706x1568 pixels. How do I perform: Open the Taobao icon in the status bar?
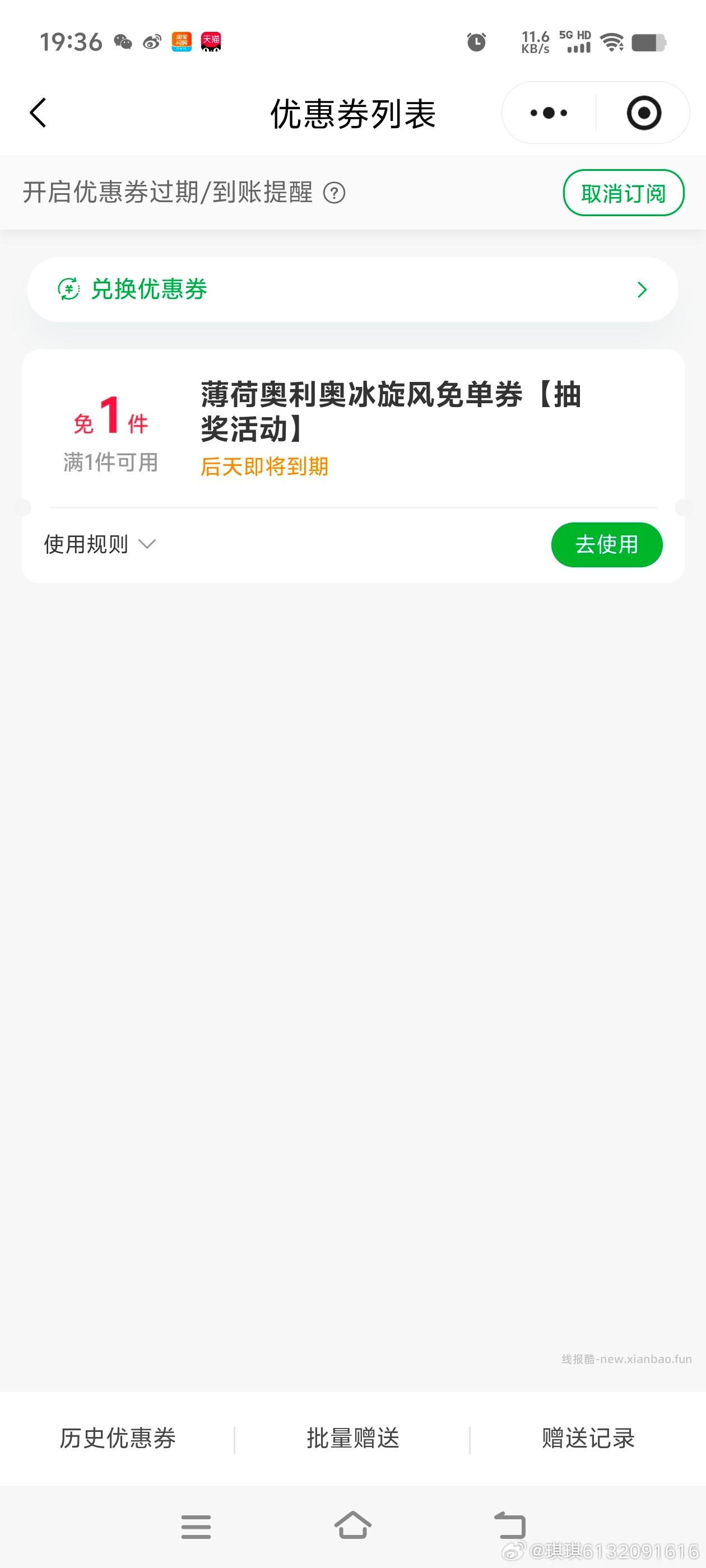point(182,41)
